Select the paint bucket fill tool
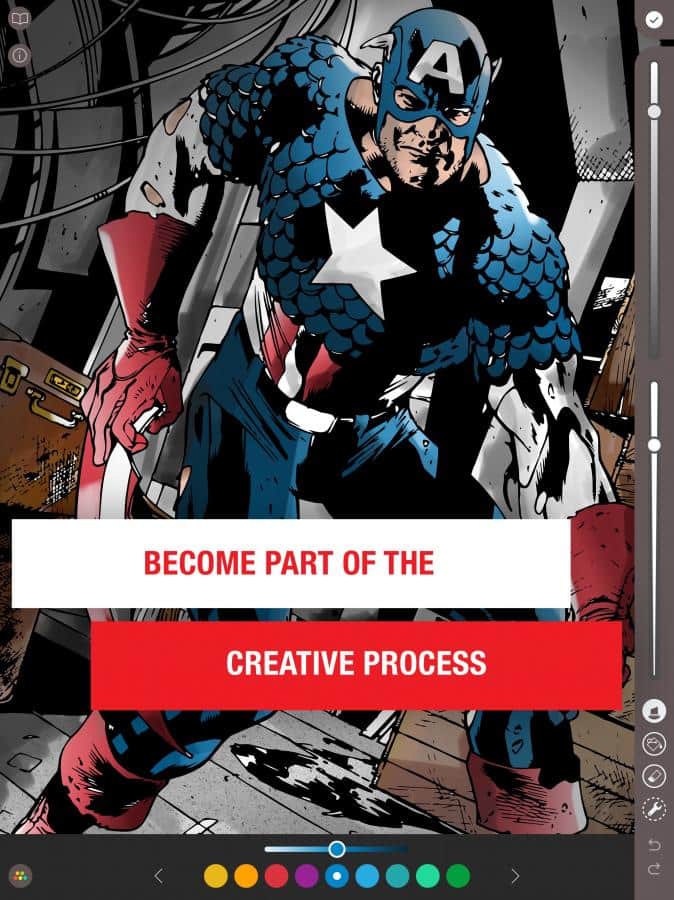674x900 pixels. (x=654, y=743)
